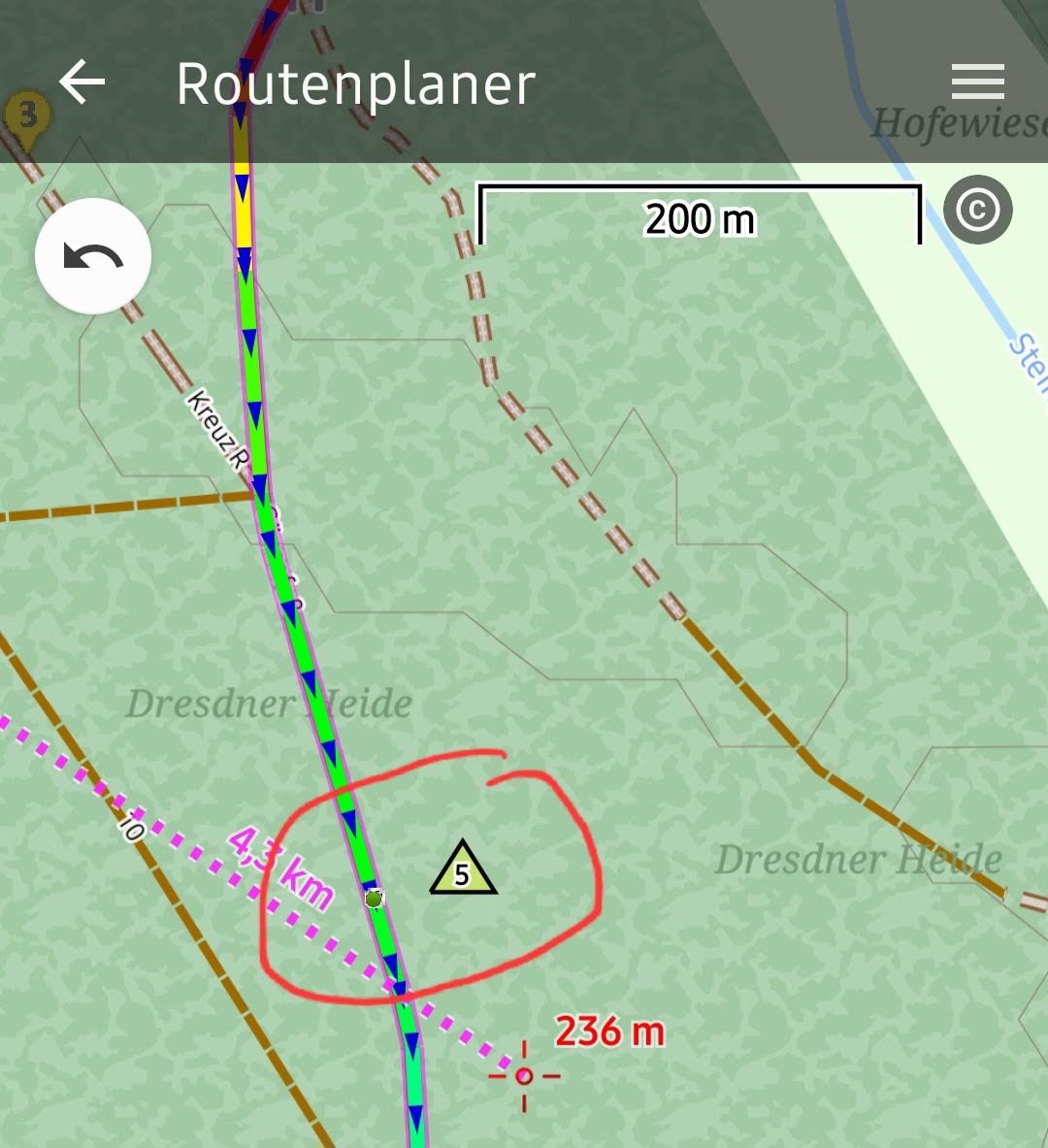Screen dimensions: 1048x1148
Task: Undo the last route point
Action: [x=93, y=256]
